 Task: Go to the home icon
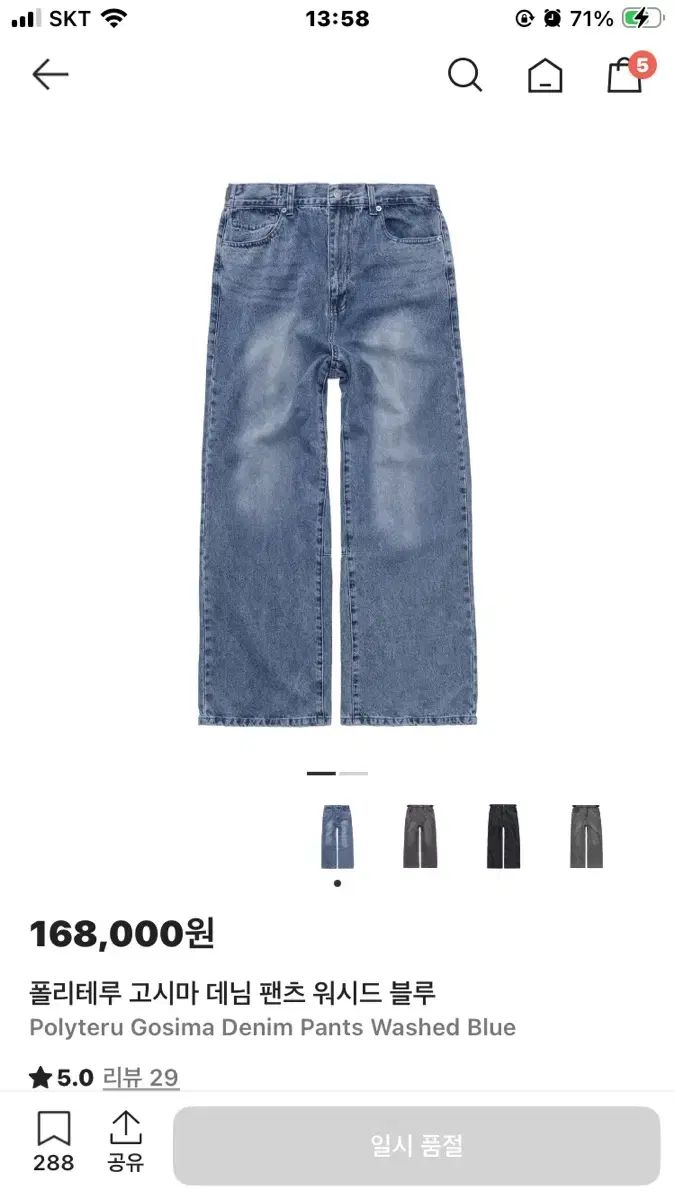click(x=545, y=76)
